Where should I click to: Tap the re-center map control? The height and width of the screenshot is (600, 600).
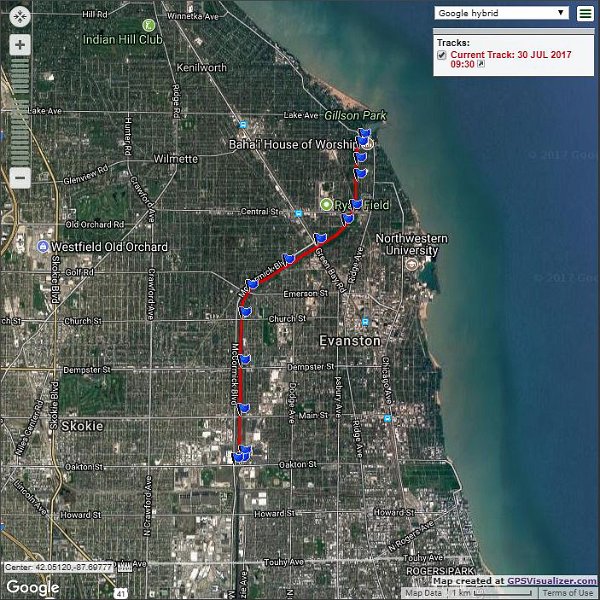point(20,17)
